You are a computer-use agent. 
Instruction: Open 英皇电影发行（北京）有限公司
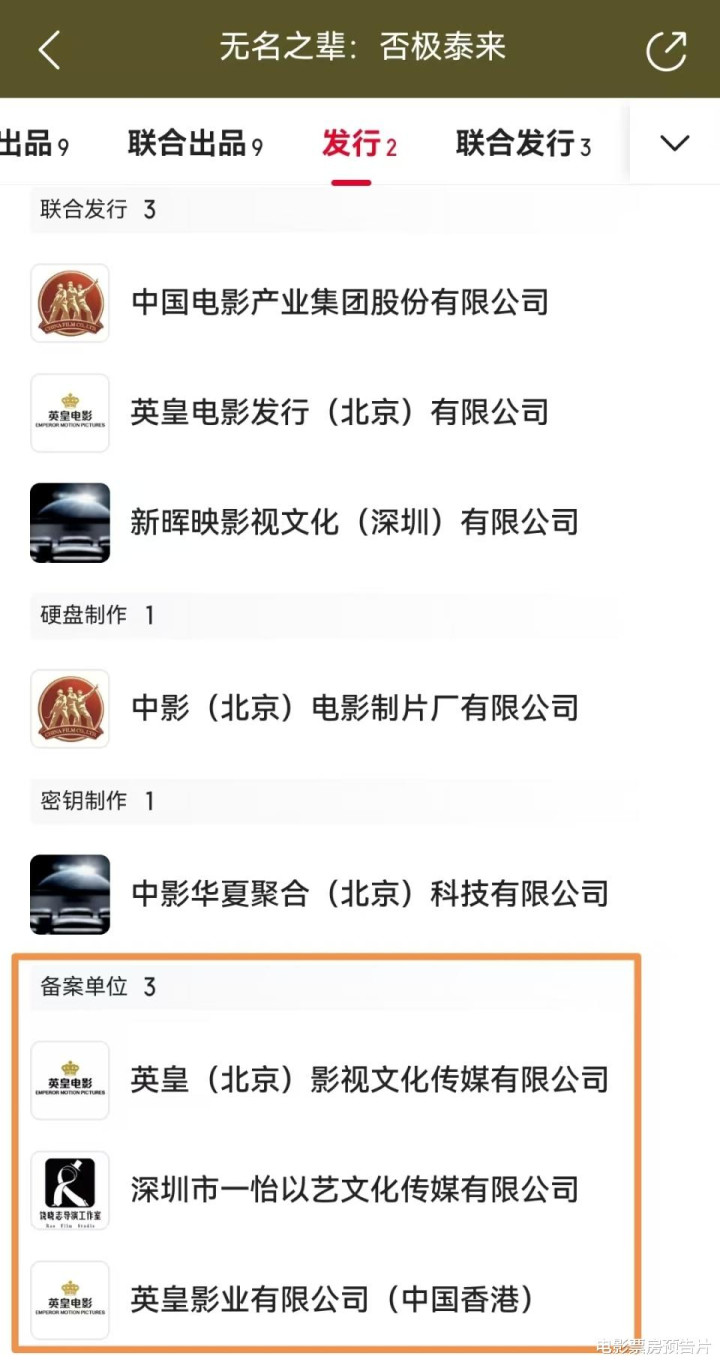point(360,413)
